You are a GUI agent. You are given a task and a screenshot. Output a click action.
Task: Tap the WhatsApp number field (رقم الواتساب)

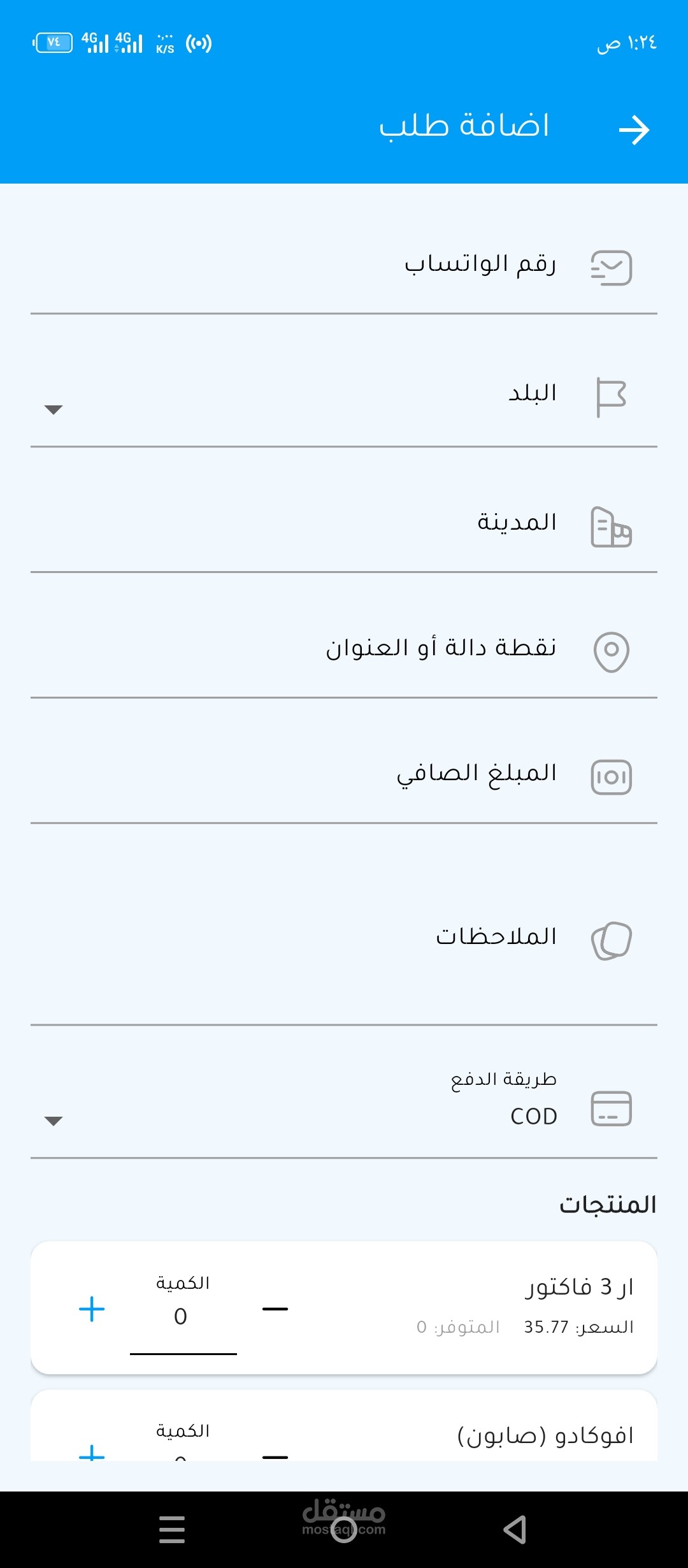[344, 266]
